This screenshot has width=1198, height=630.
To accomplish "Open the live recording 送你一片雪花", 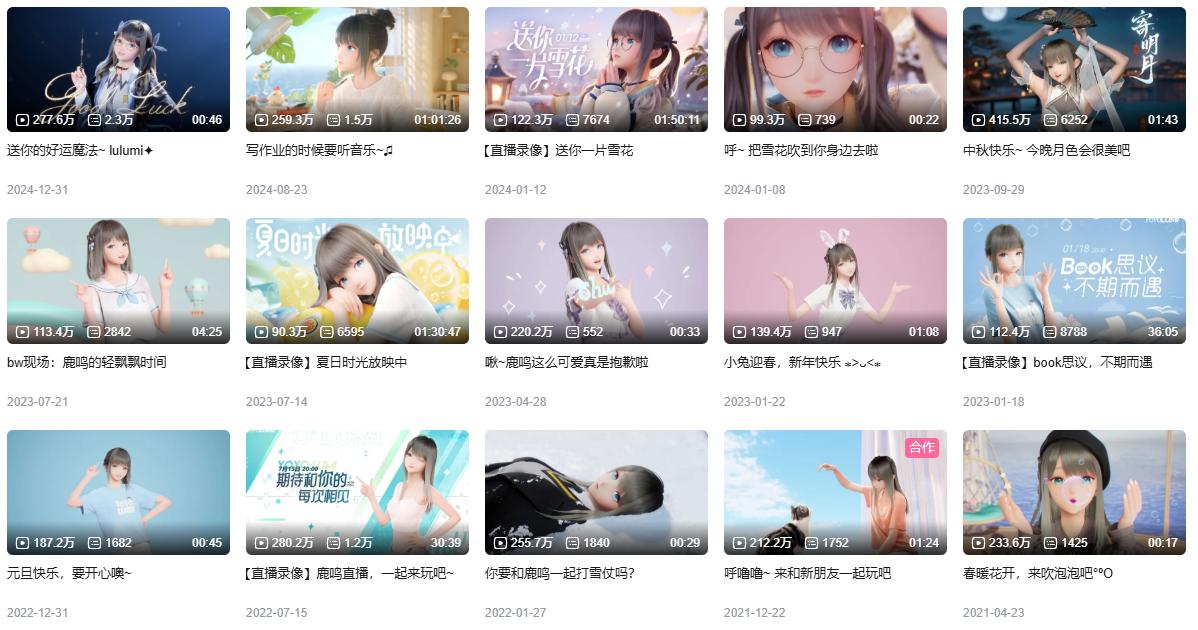I will pyautogui.click(x=596, y=69).
